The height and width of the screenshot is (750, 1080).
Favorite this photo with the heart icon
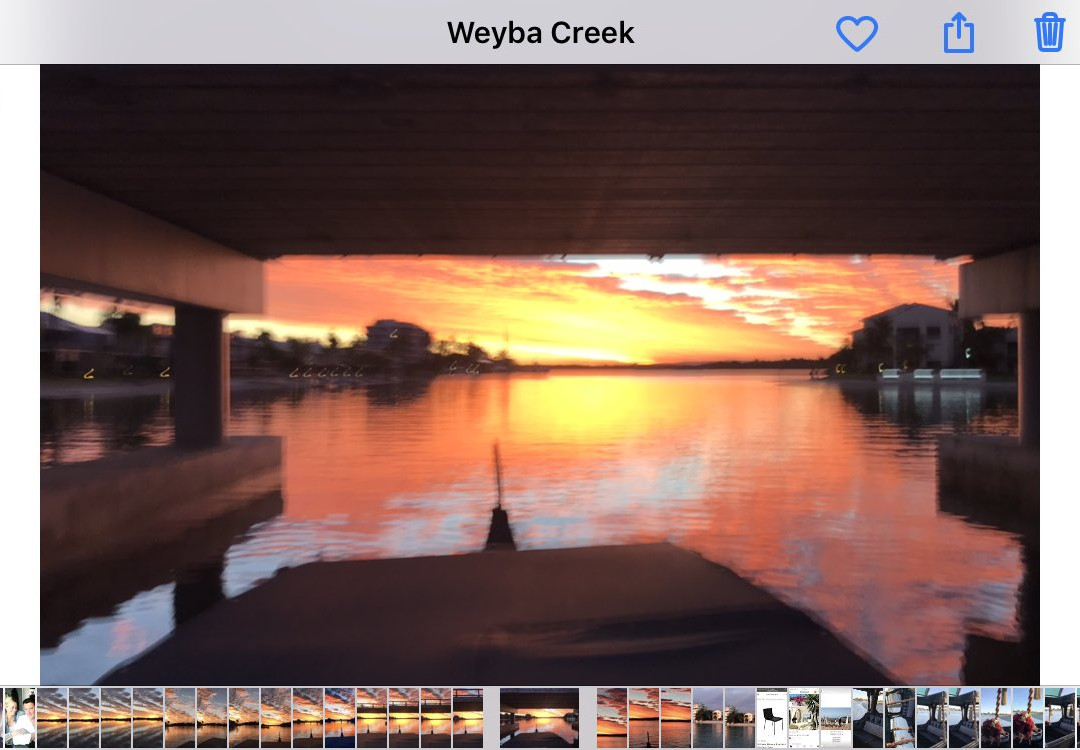(x=857, y=34)
